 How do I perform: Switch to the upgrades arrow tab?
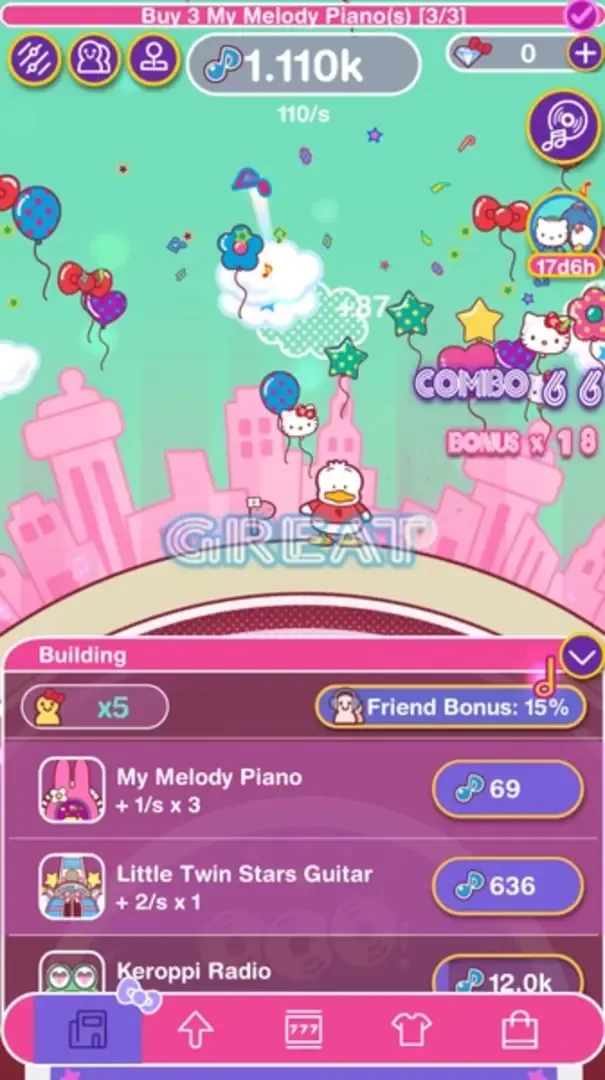[x=195, y=1030]
